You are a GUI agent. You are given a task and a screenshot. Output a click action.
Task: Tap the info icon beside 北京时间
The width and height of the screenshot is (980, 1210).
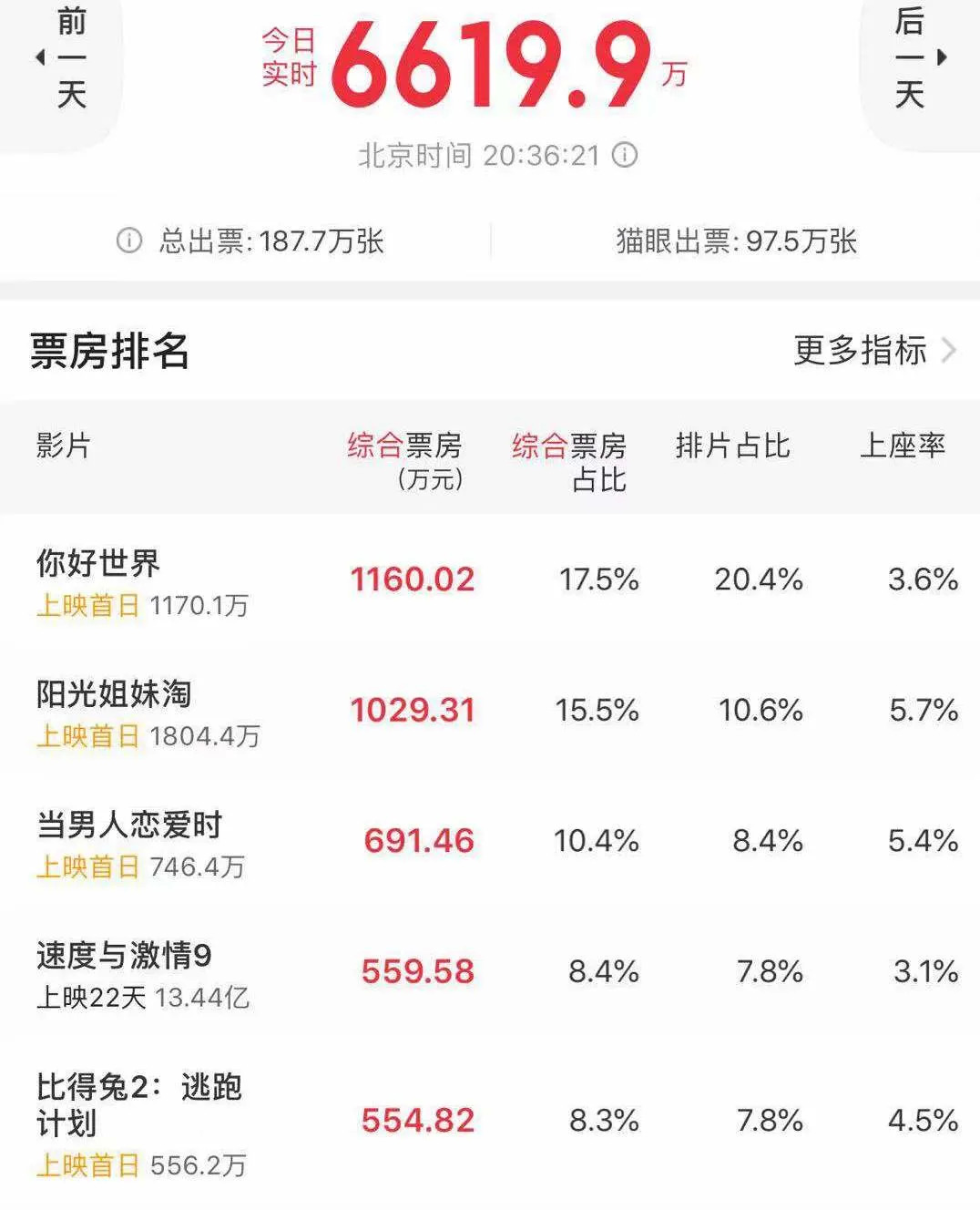(x=625, y=155)
